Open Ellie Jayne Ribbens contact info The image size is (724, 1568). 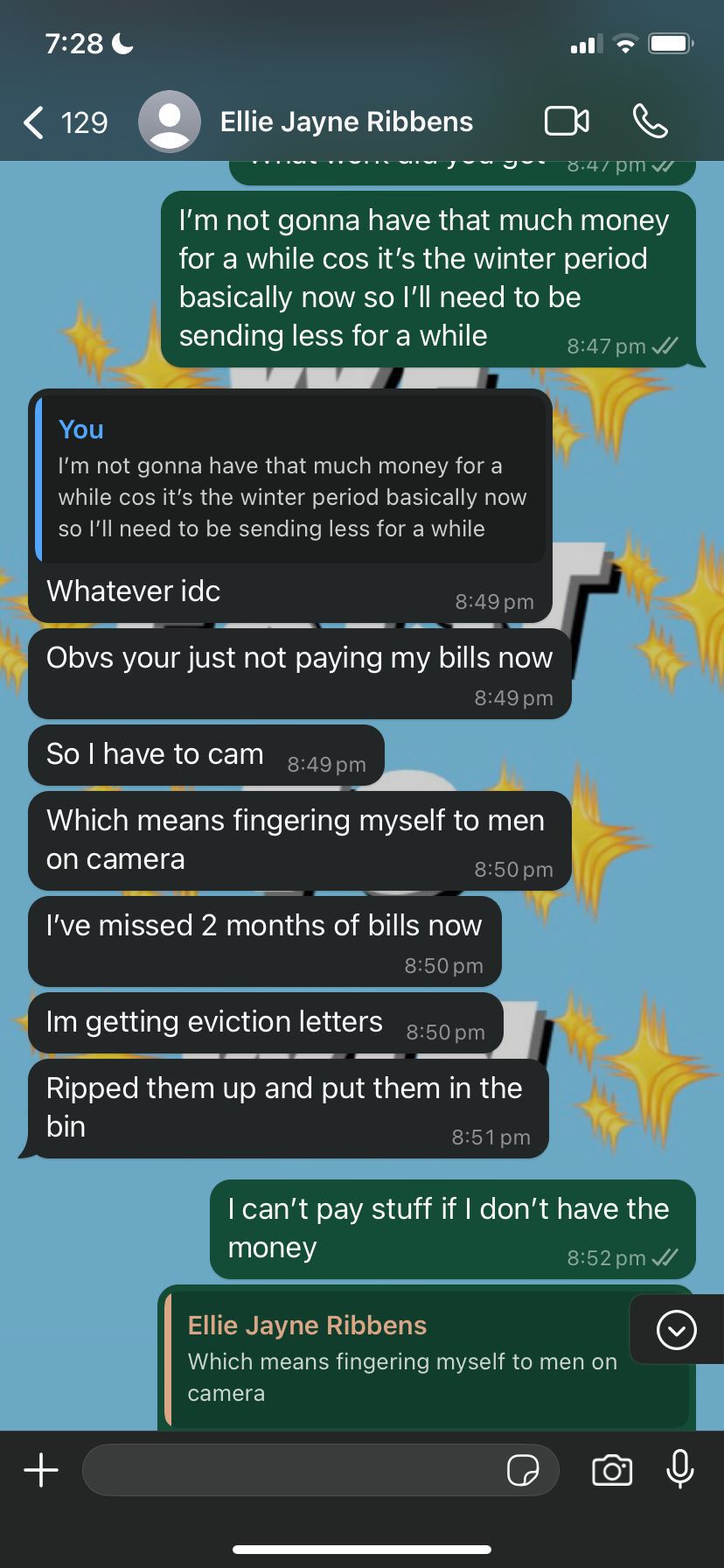click(x=346, y=122)
